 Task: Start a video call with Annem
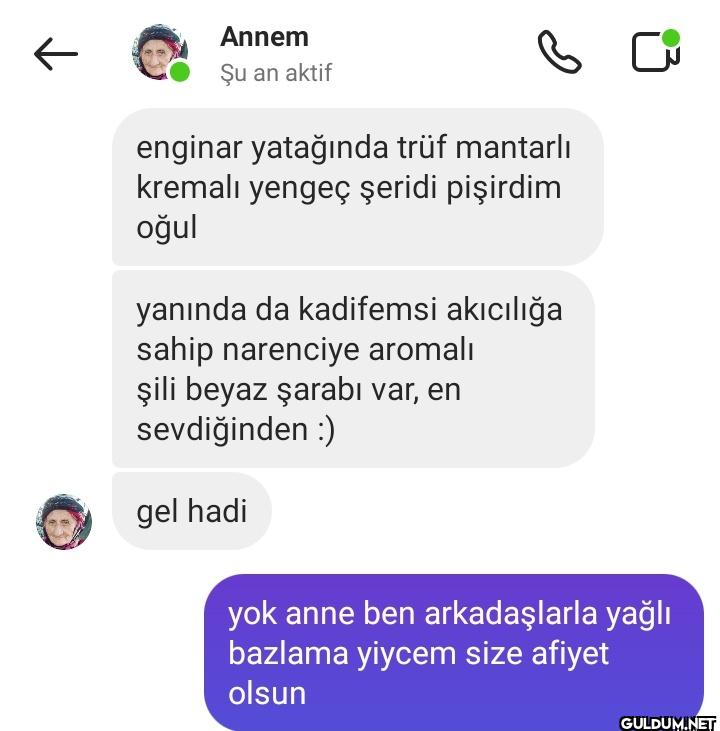point(655,53)
